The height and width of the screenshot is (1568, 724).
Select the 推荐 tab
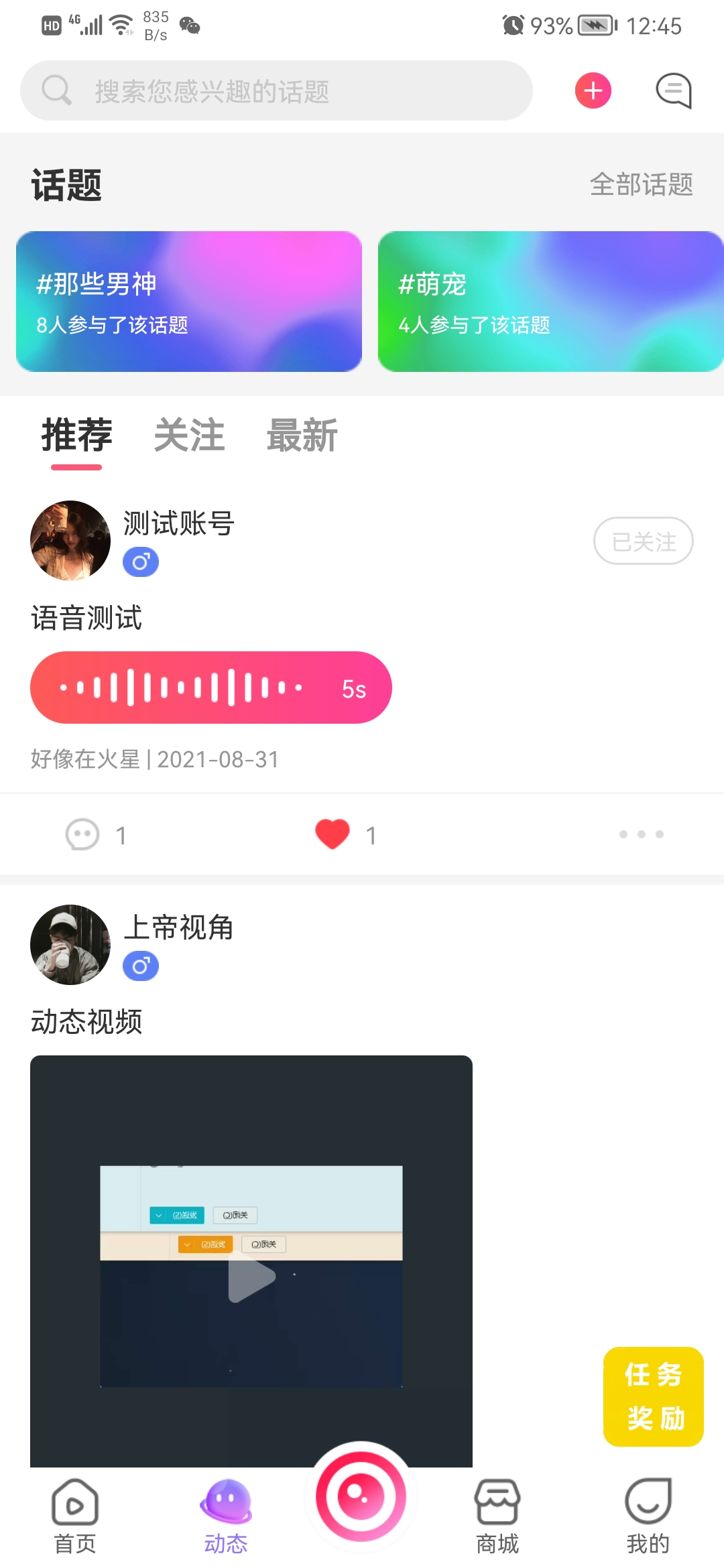click(76, 436)
